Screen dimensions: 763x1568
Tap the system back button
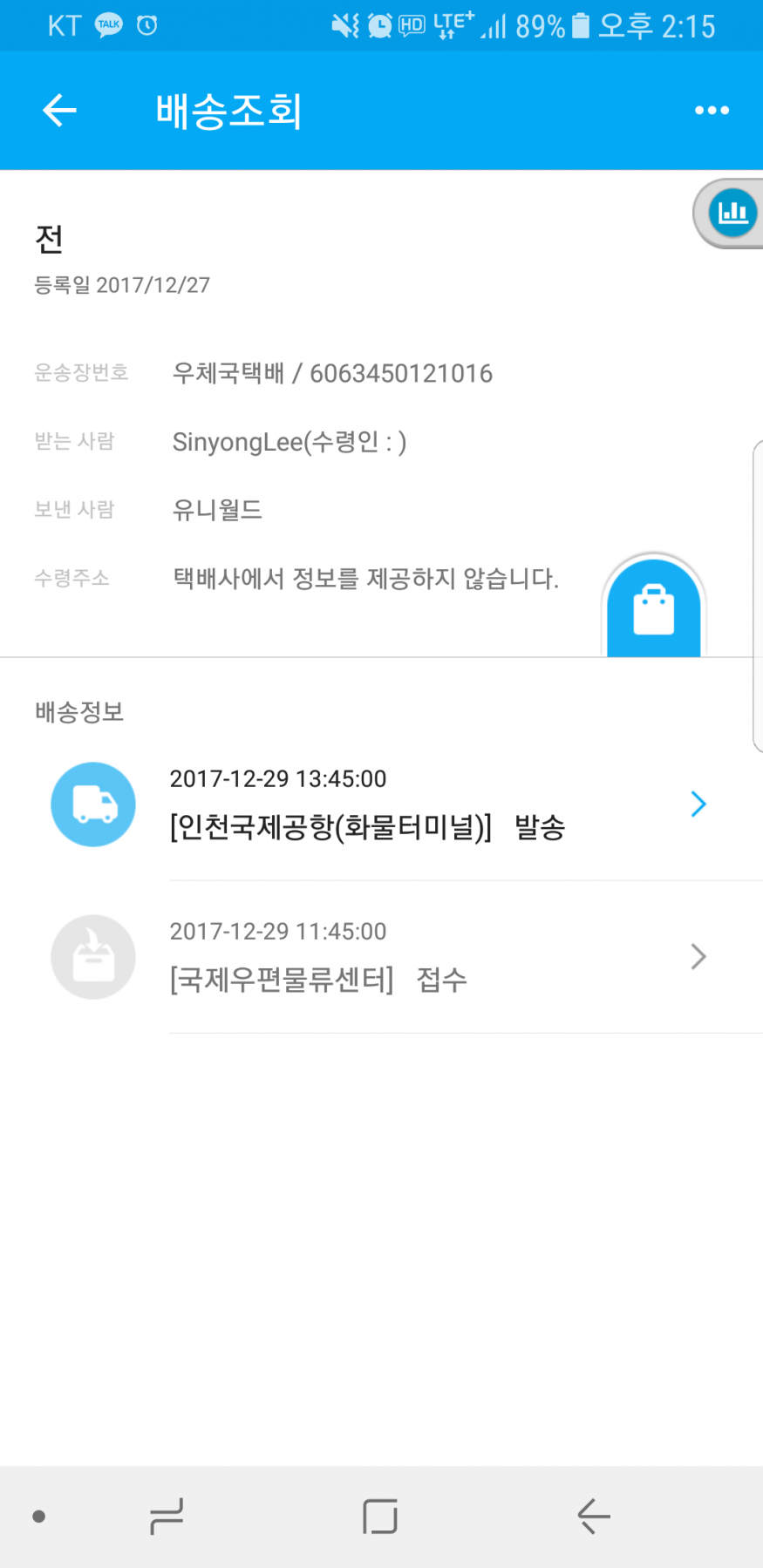click(593, 1517)
